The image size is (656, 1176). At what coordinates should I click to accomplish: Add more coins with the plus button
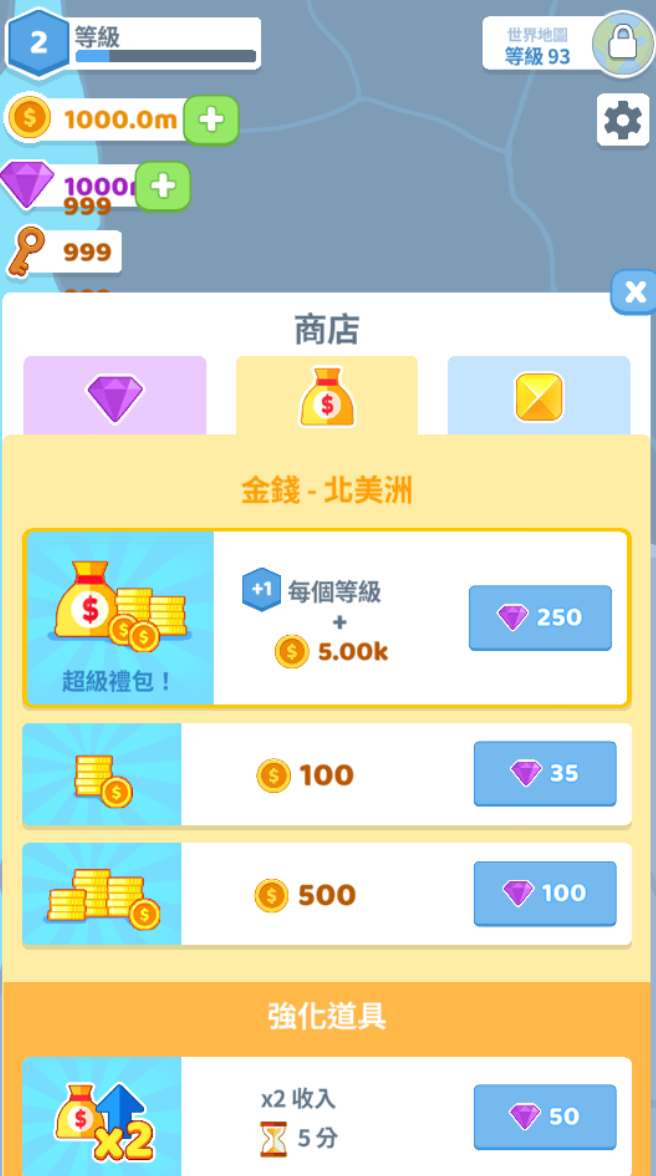tap(211, 121)
